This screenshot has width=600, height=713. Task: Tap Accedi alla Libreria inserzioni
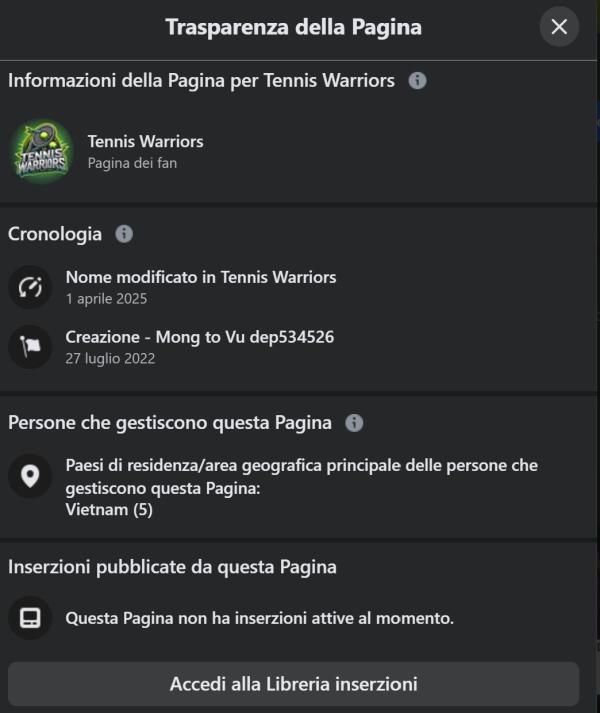[x=293, y=685]
